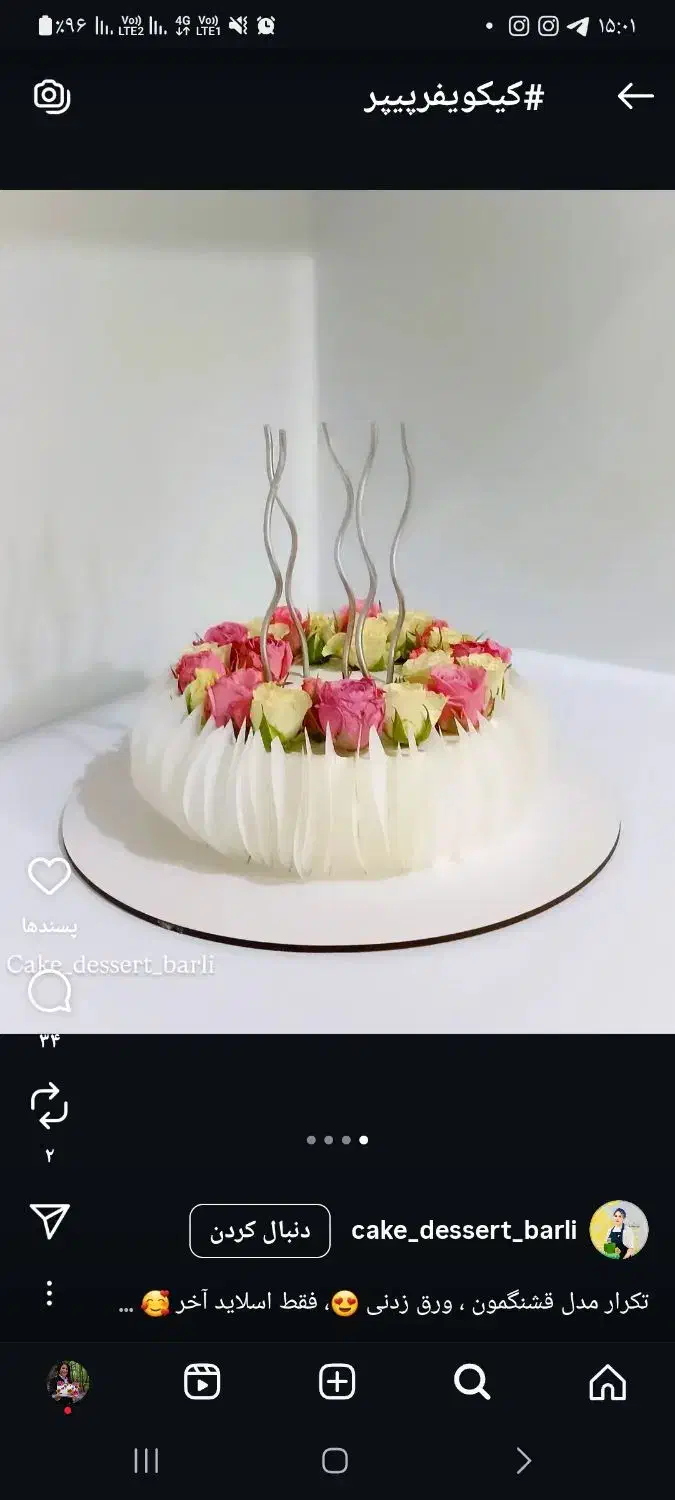Screen dimensions: 675x1500
Task: Open recent apps from system bar
Action: [x=146, y=1461]
